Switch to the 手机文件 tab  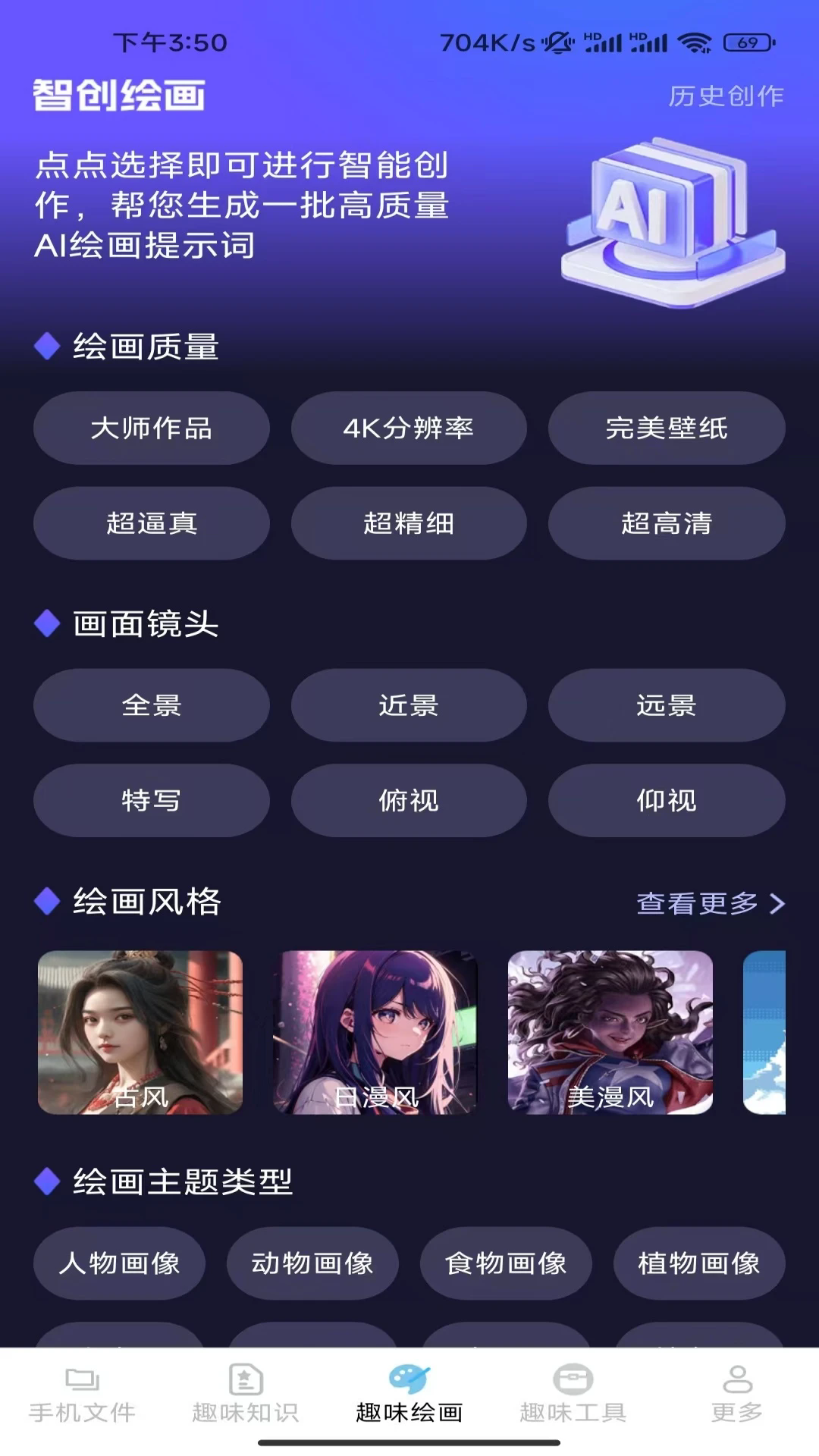coord(81,1398)
